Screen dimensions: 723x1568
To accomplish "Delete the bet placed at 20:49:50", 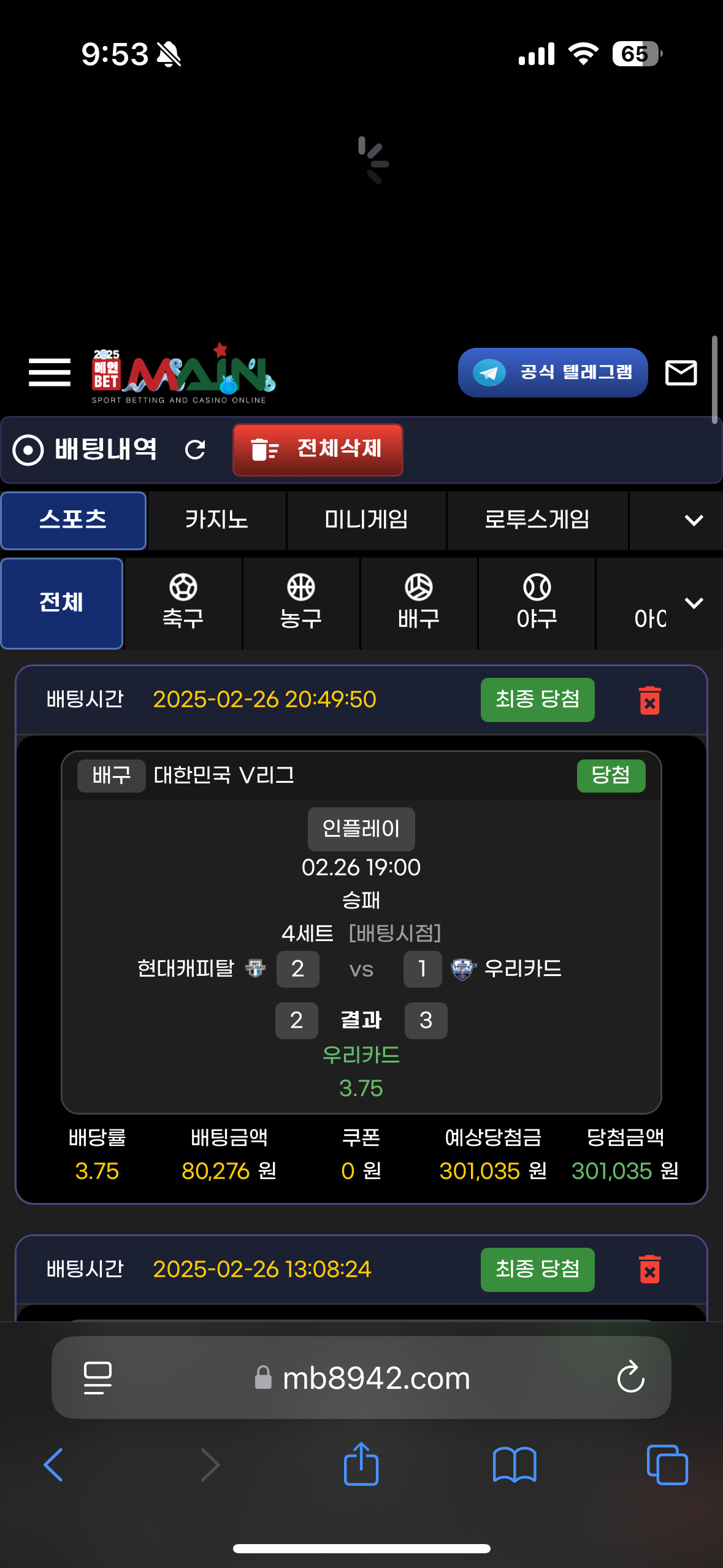I will (x=649, y=700).
